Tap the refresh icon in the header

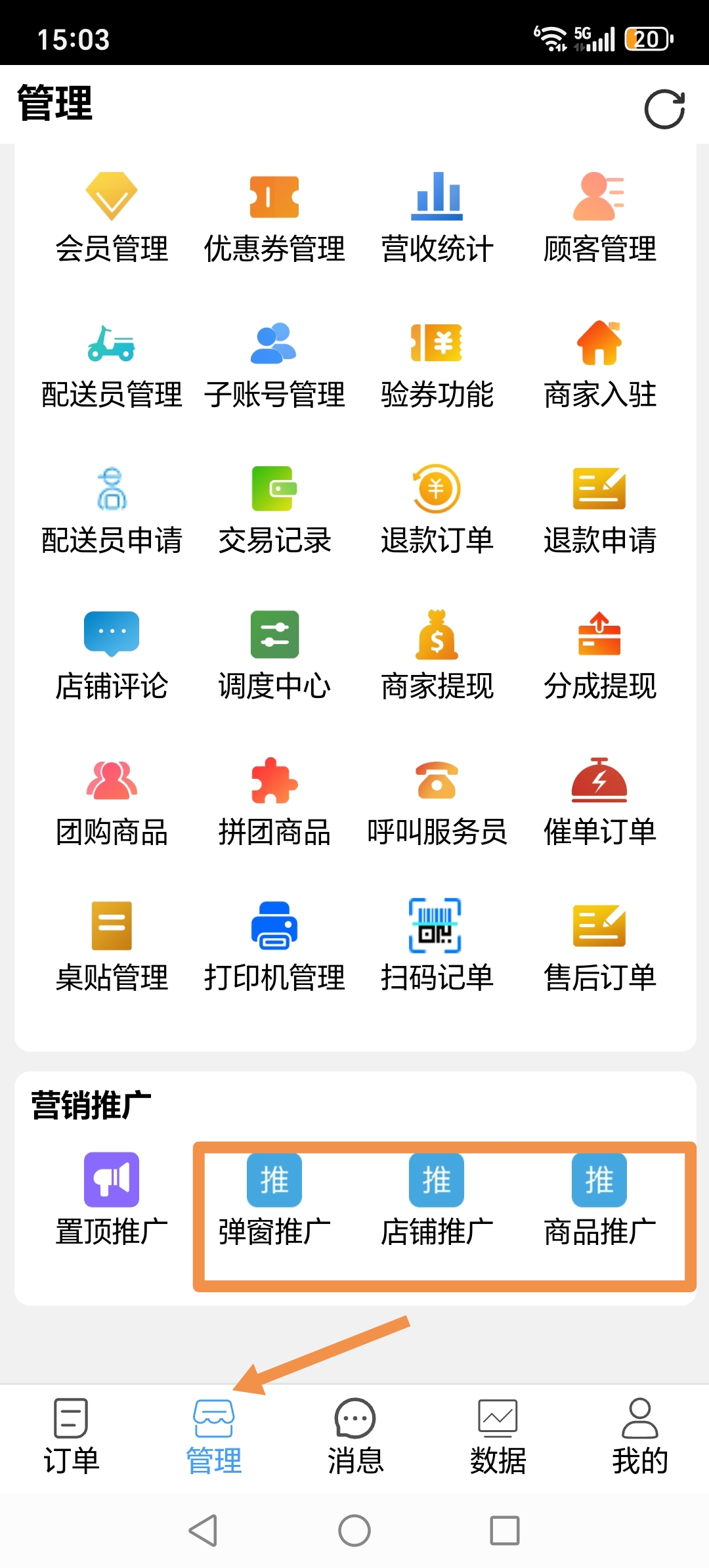click(x=664, y=109)
